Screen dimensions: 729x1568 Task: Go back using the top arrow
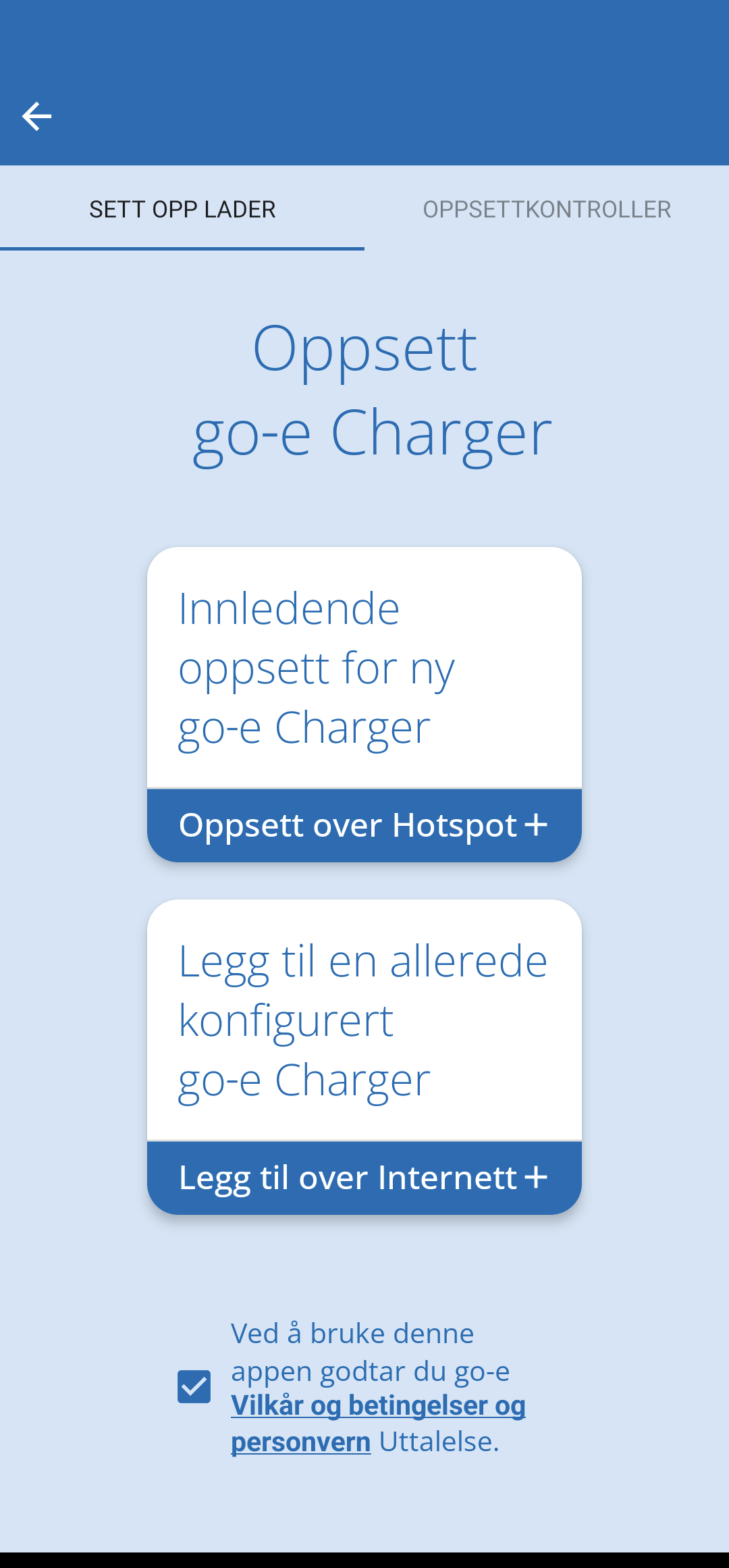[36, 116]
